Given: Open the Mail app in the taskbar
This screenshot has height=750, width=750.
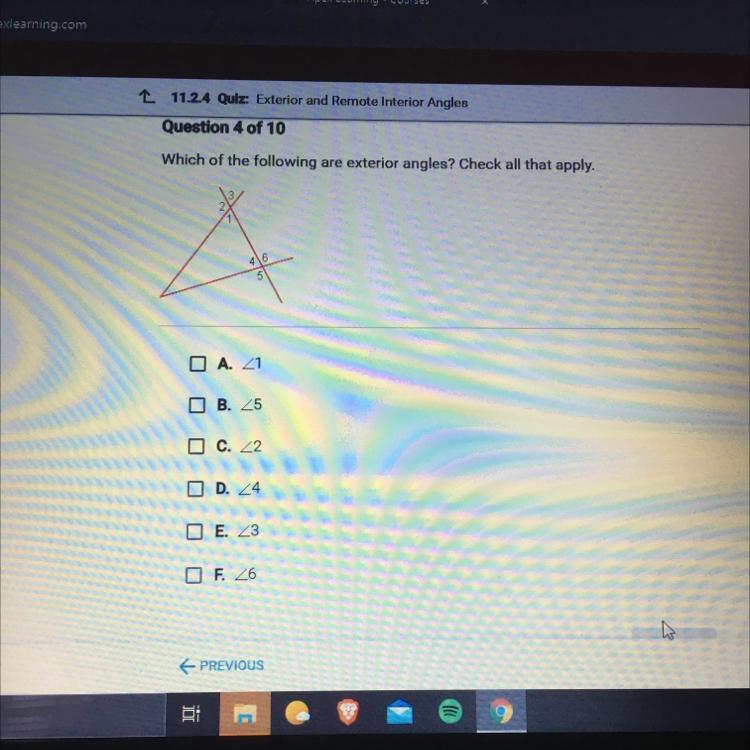Looking at the screenshot, I should click(x=398, y=713).
